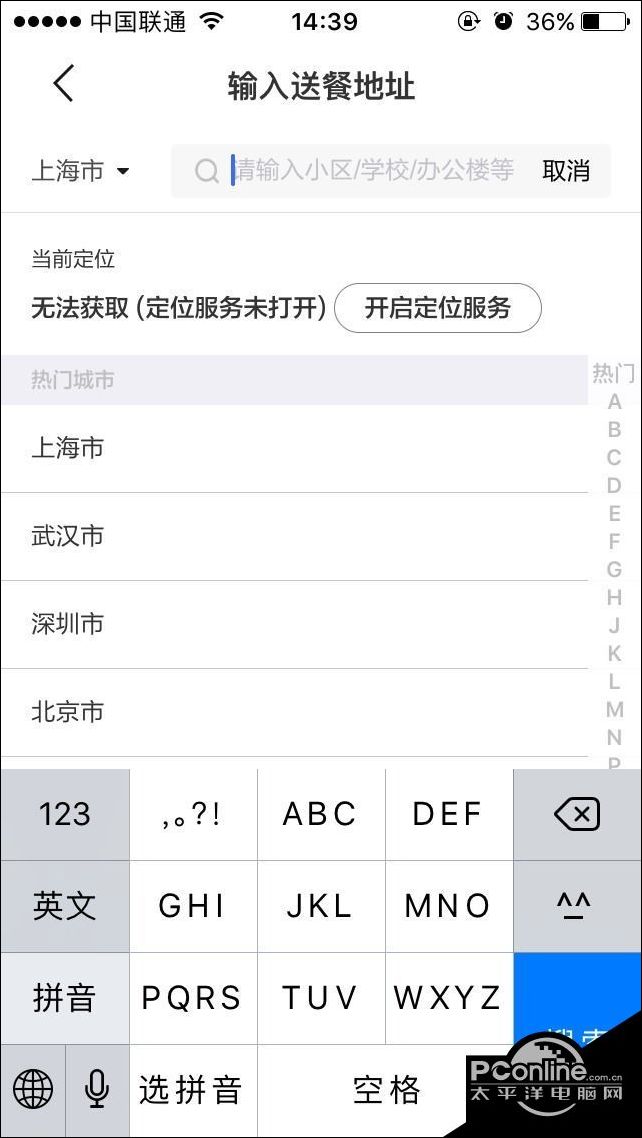642x1138 pixels.
Task: Tap the 123 number key
Action: coord(65,815)
